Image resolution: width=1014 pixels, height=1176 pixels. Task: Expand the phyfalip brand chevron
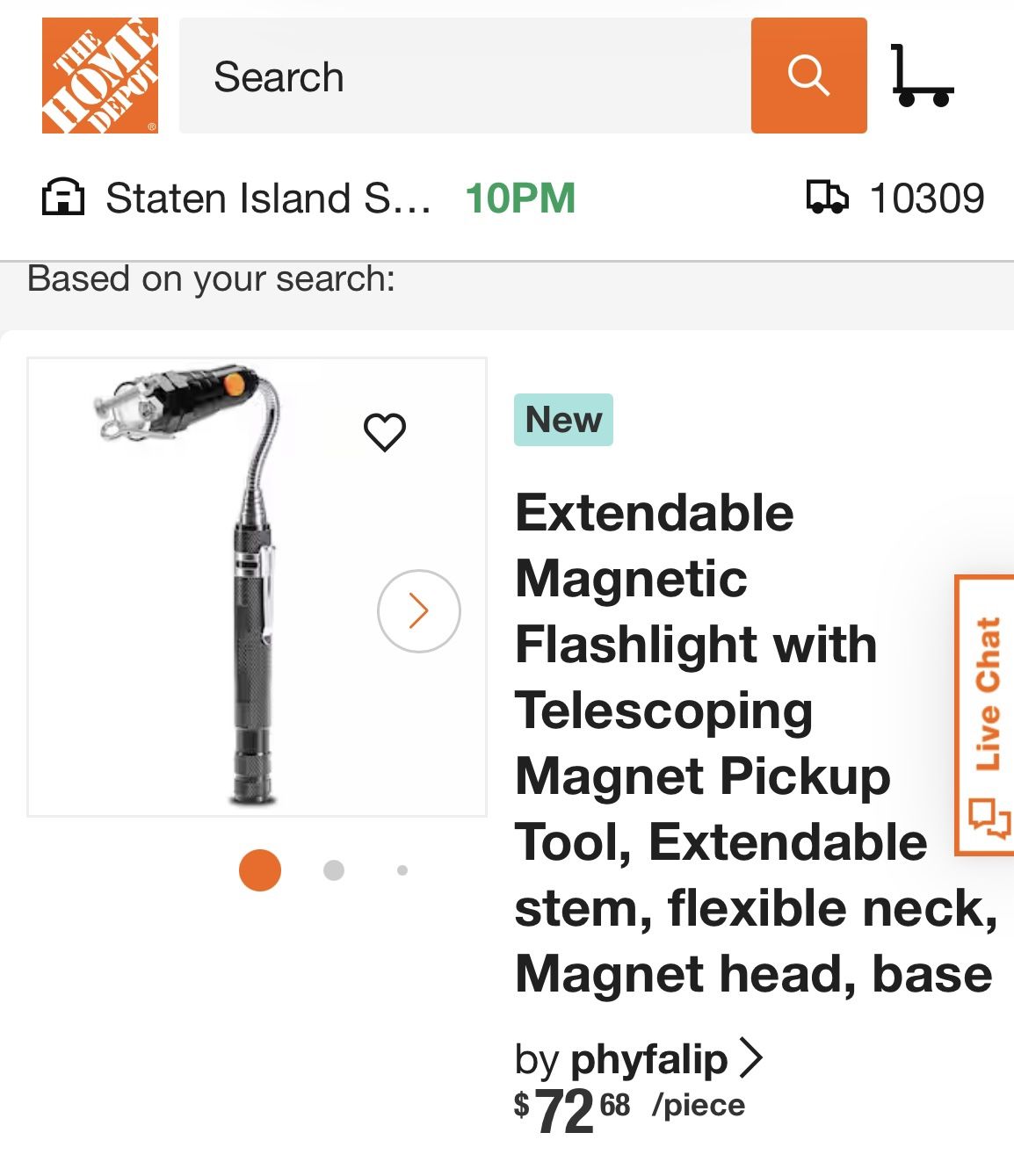[x=751, y=1060]
